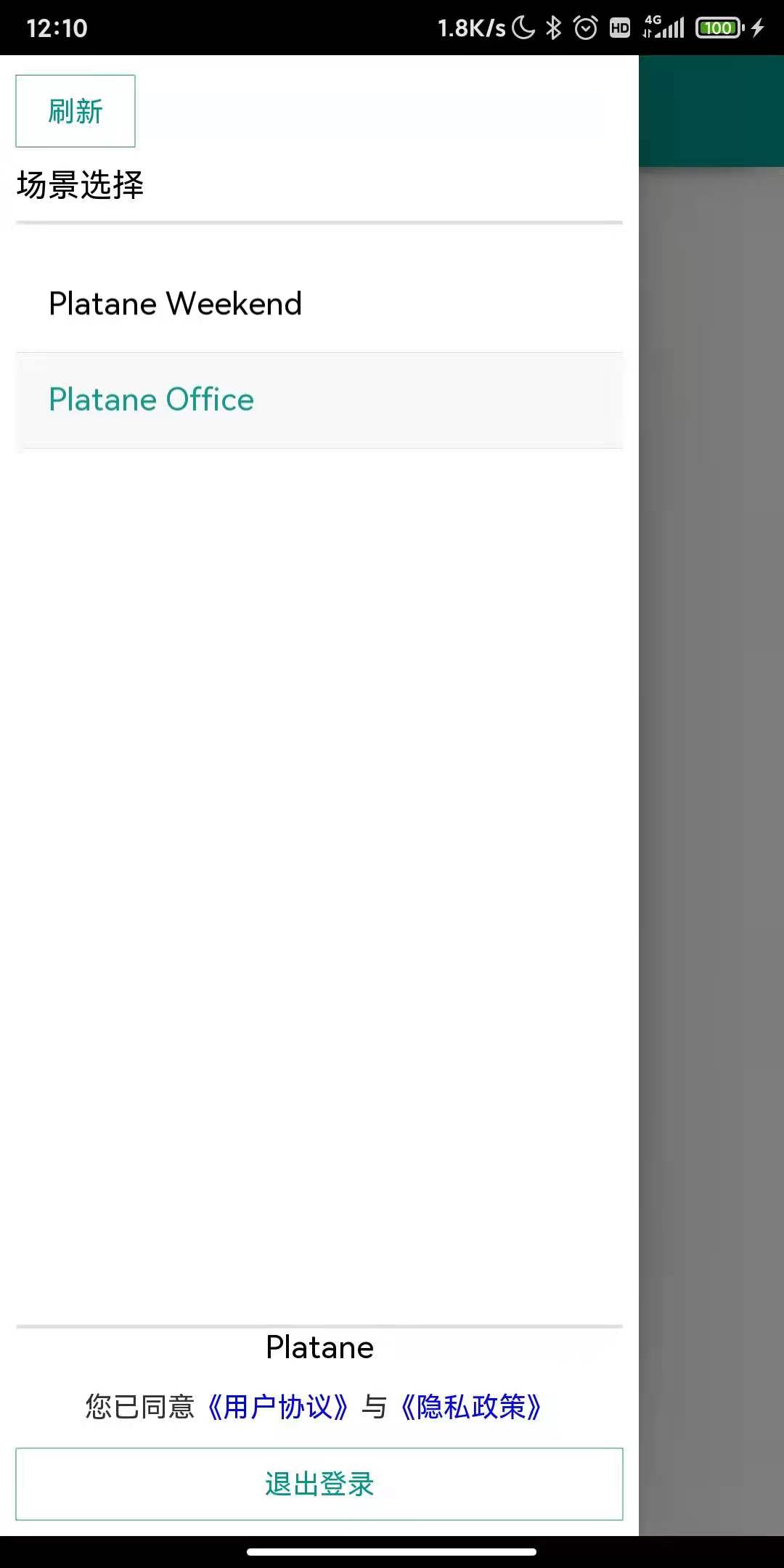Tap the 刷新 refresh button
Image resolution: width=784 pixels, height=1568 pixels.
pos(75,111)
